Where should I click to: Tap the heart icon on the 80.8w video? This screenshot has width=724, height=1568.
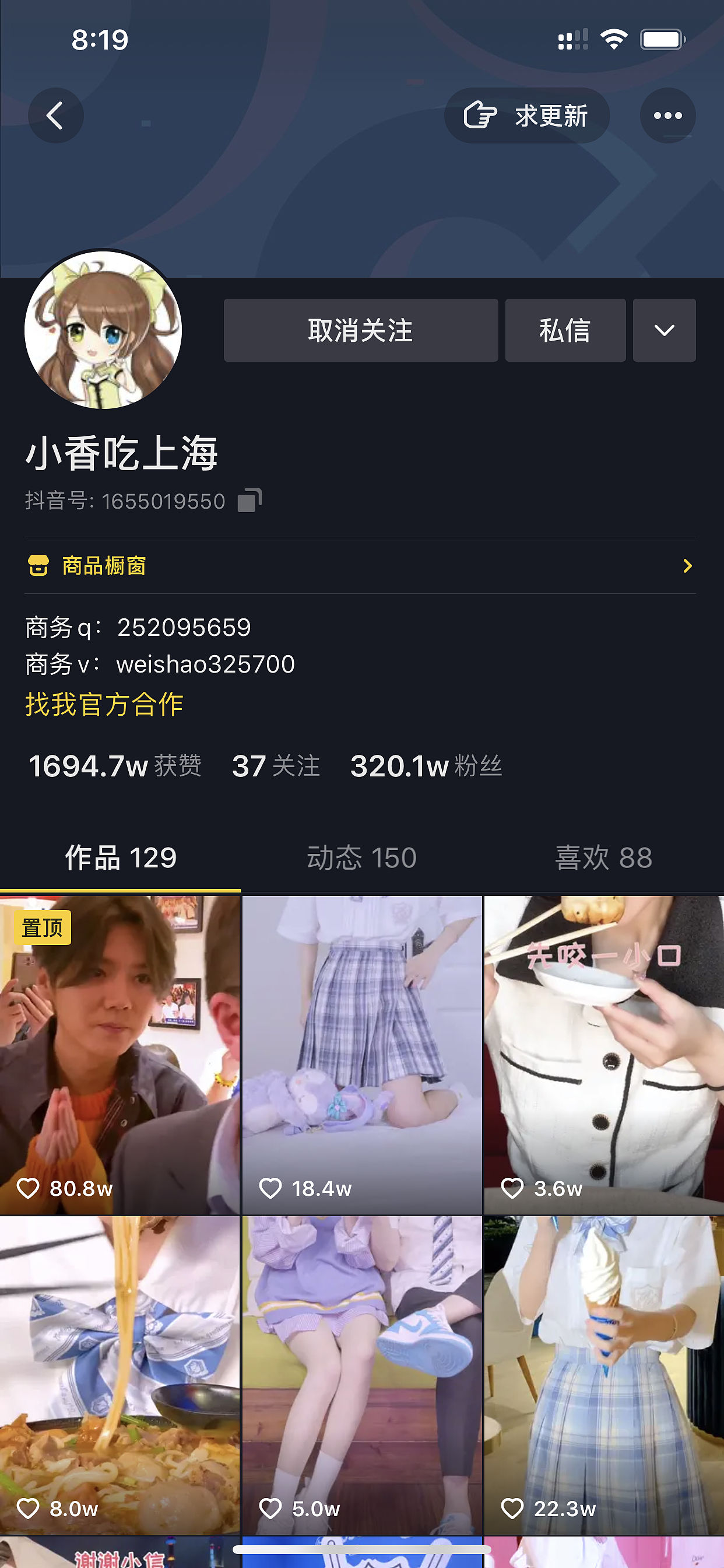[28, 1188]
